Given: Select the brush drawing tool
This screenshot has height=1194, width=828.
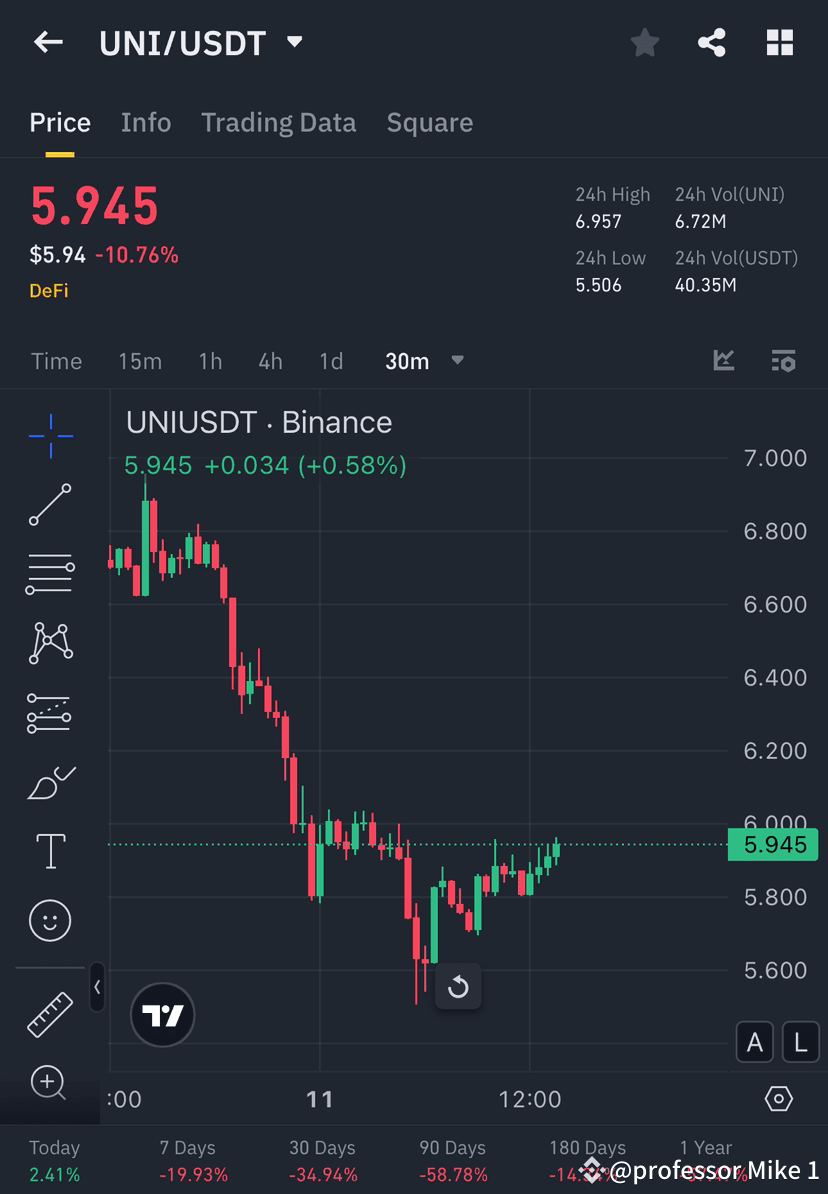Looking at the screenshot, I should click(50, 782).
